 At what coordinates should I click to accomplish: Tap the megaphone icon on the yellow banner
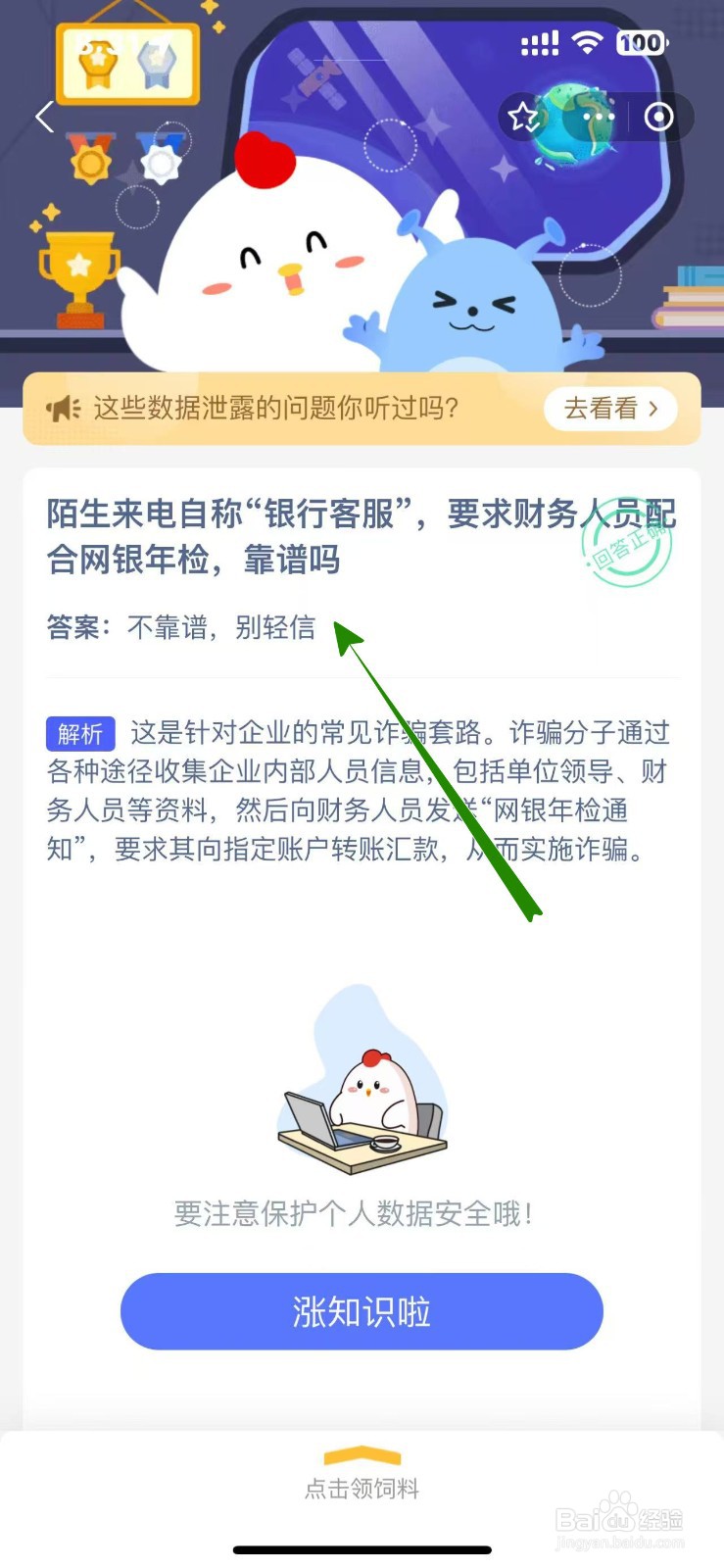62,408
